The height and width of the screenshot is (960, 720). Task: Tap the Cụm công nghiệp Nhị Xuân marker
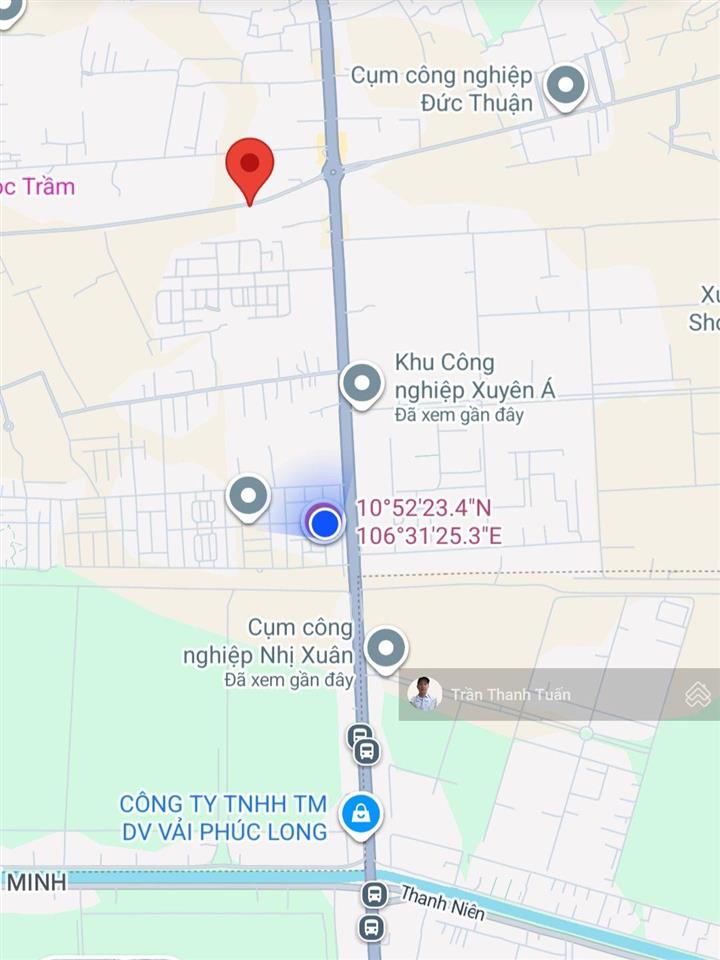(387, 648)
